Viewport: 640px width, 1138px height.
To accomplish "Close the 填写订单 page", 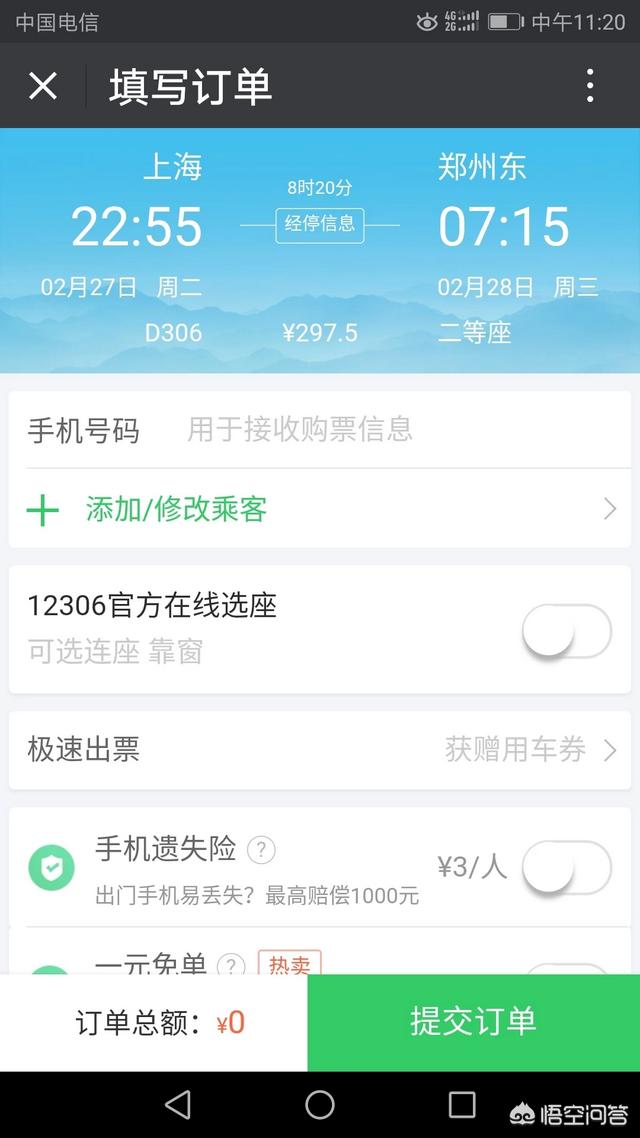I will tap(43, 86).
